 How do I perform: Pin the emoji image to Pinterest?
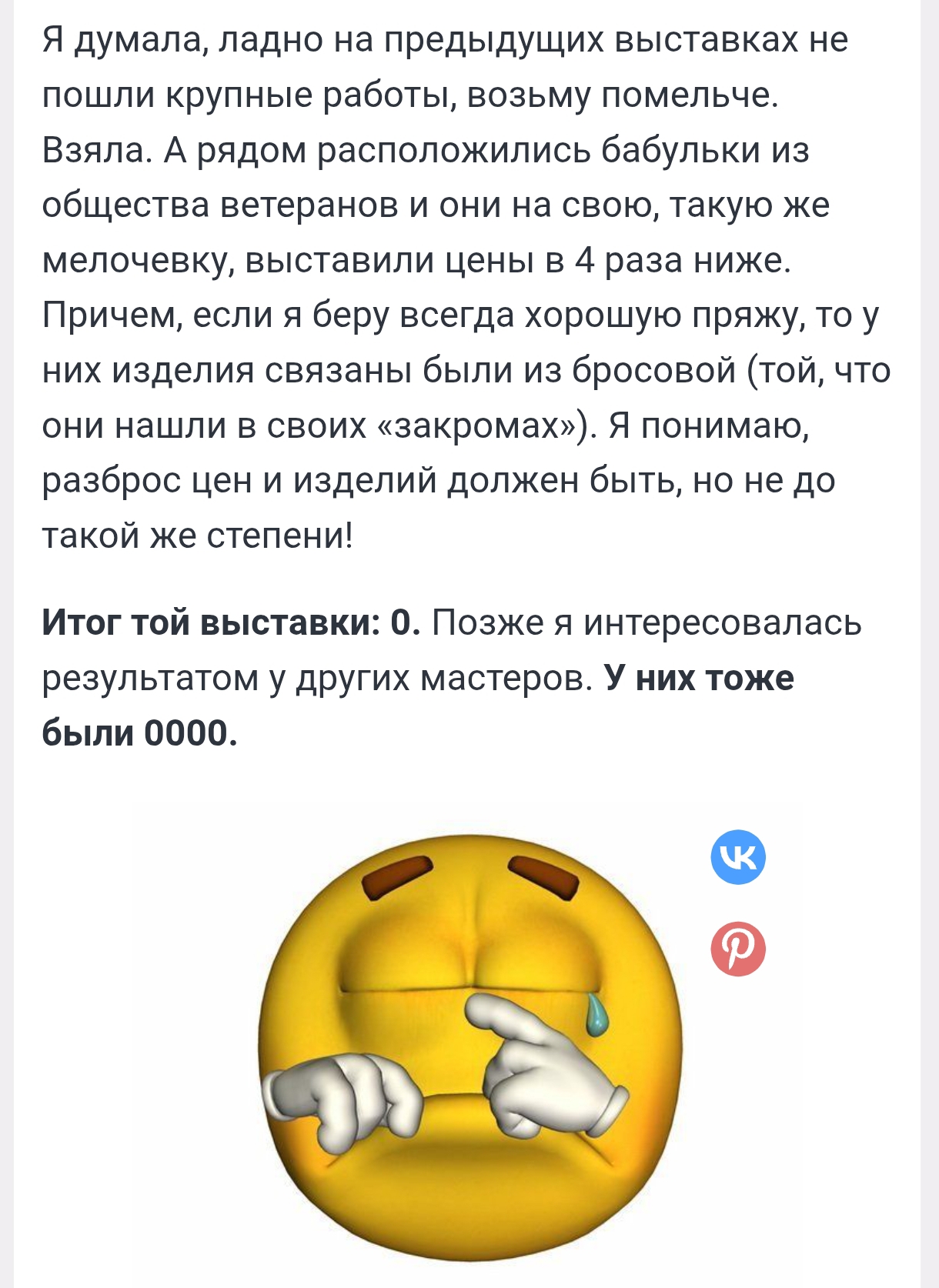[737, 948]
